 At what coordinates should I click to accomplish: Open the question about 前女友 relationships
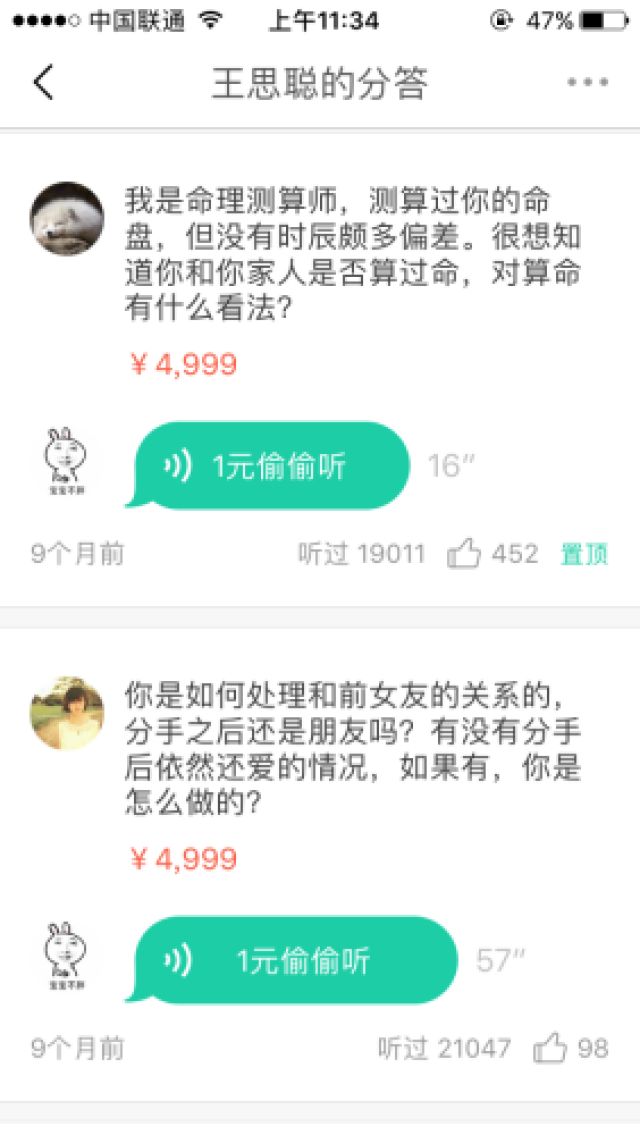tap(352, 748)
